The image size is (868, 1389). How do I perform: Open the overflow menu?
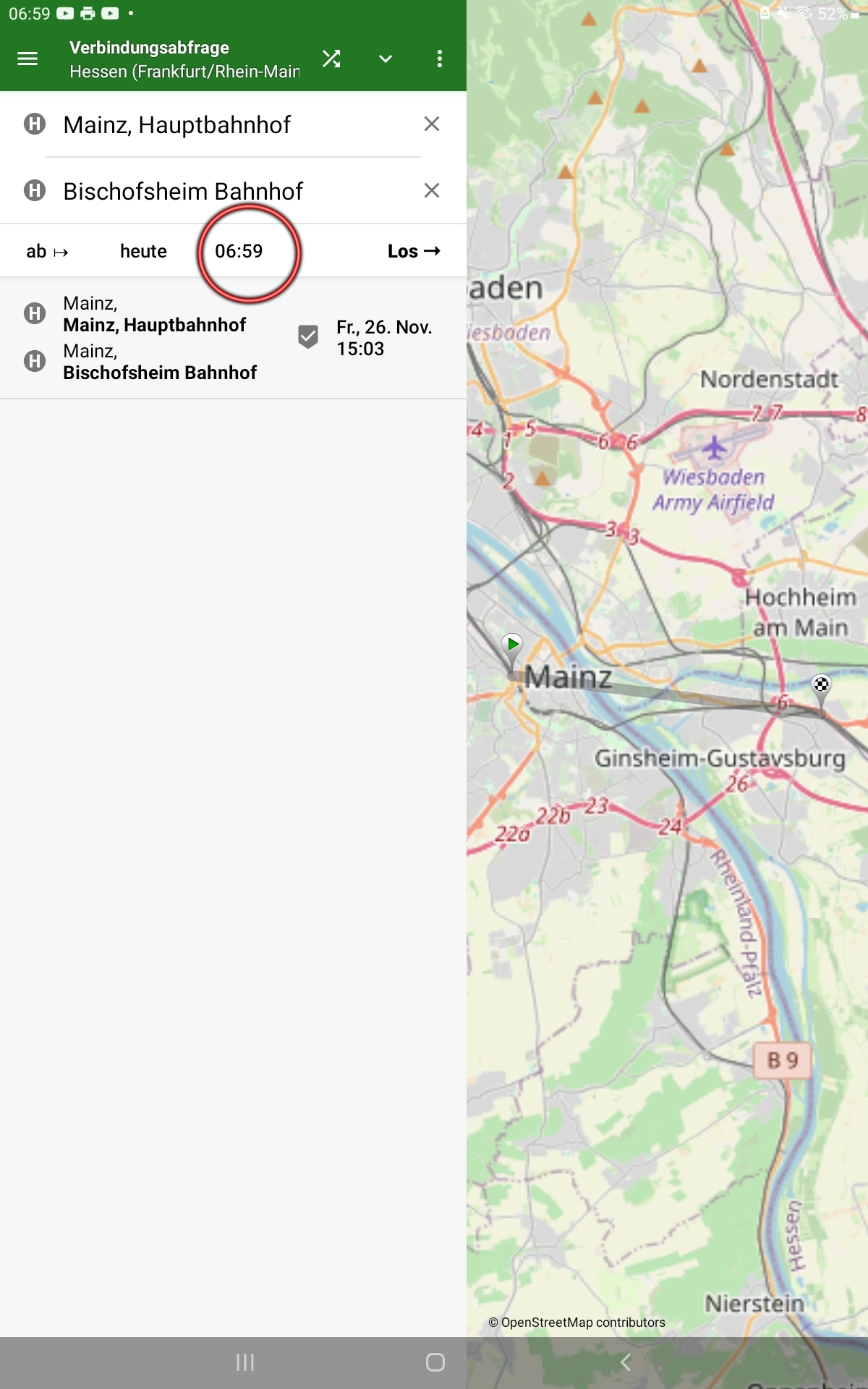[440, 59]
